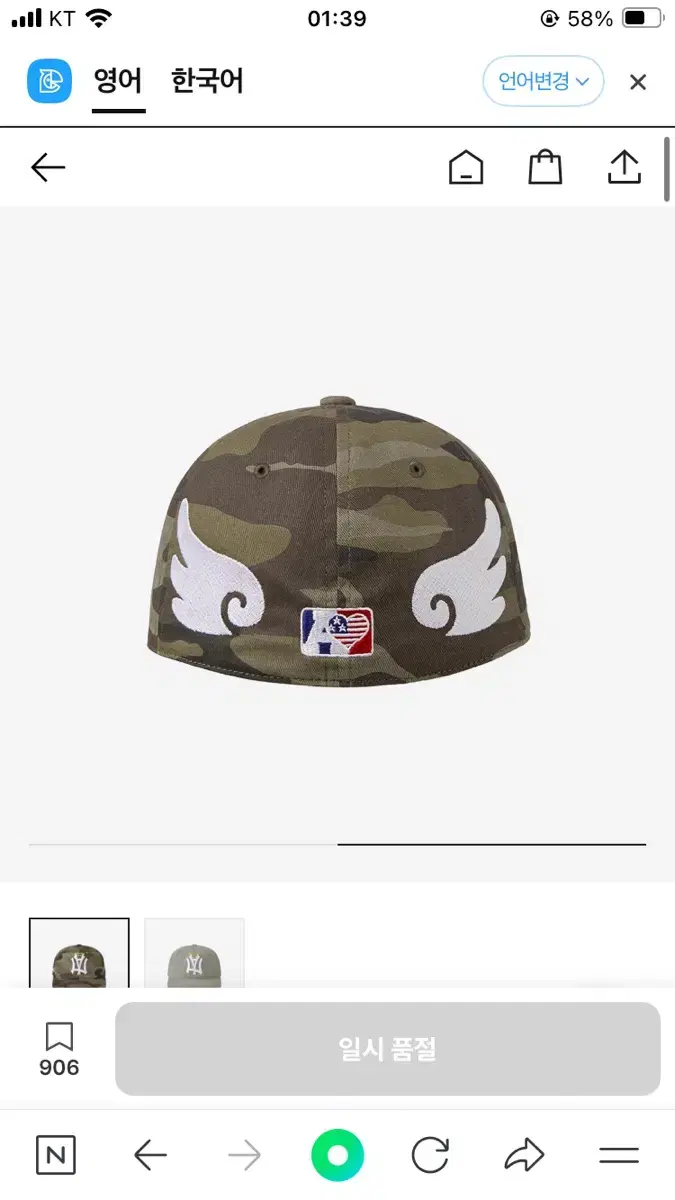675x1200 pixels.
Task: Switch to the 한국어 tab
Action: coord(207,81)
